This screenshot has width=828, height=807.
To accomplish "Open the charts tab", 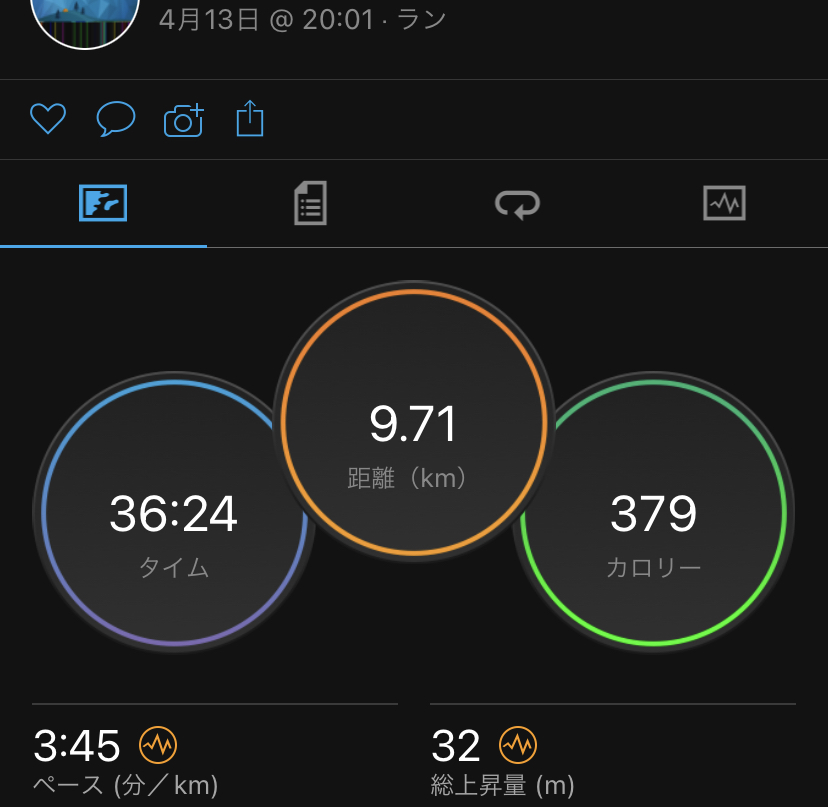I will point(724,205).
